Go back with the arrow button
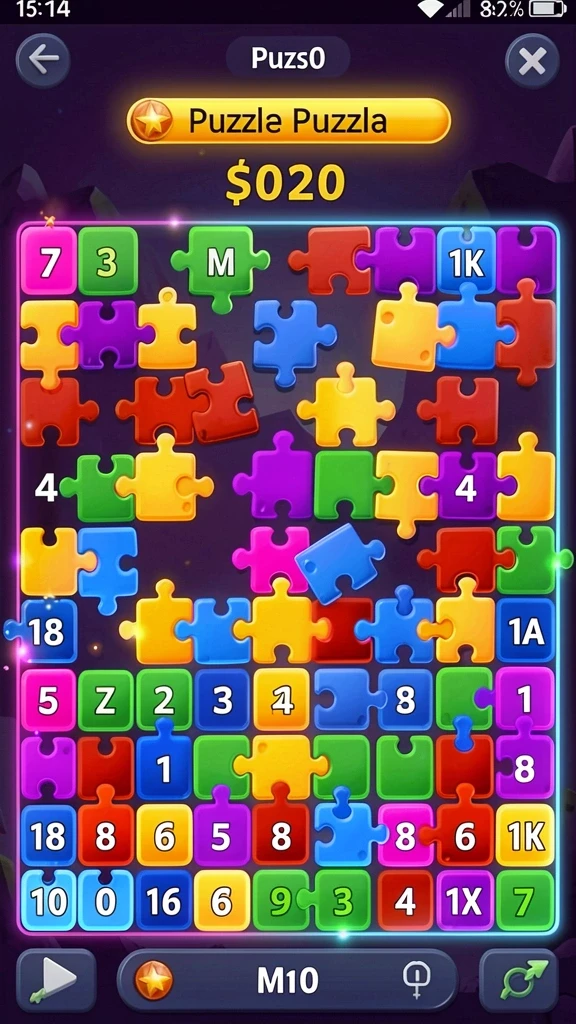Image resolution: width=576 pixels, height=1024 pixels. tap(43, 61)
